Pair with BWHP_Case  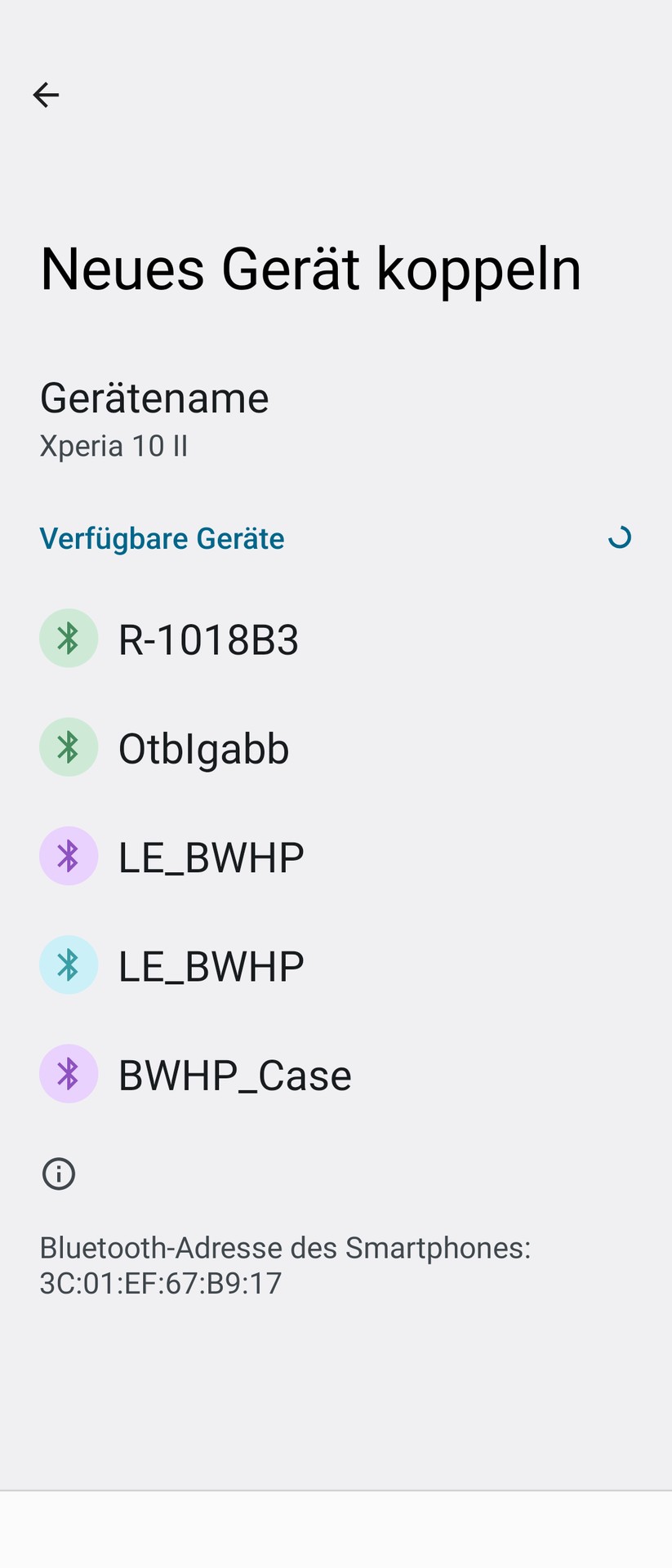[x=234, y=1075]
